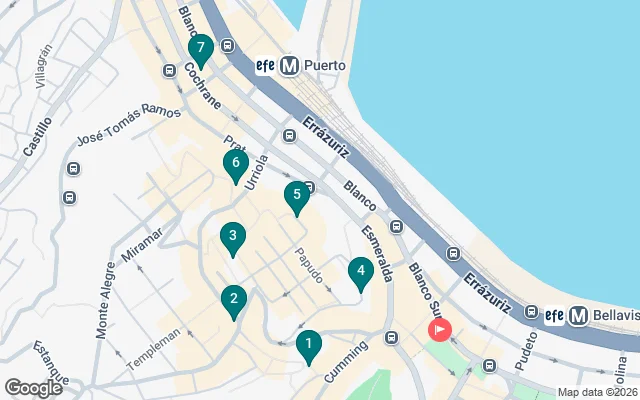Open pin number 6 near Urriola
The height and width of the screenshot is (400, 640).
(236, 164)
